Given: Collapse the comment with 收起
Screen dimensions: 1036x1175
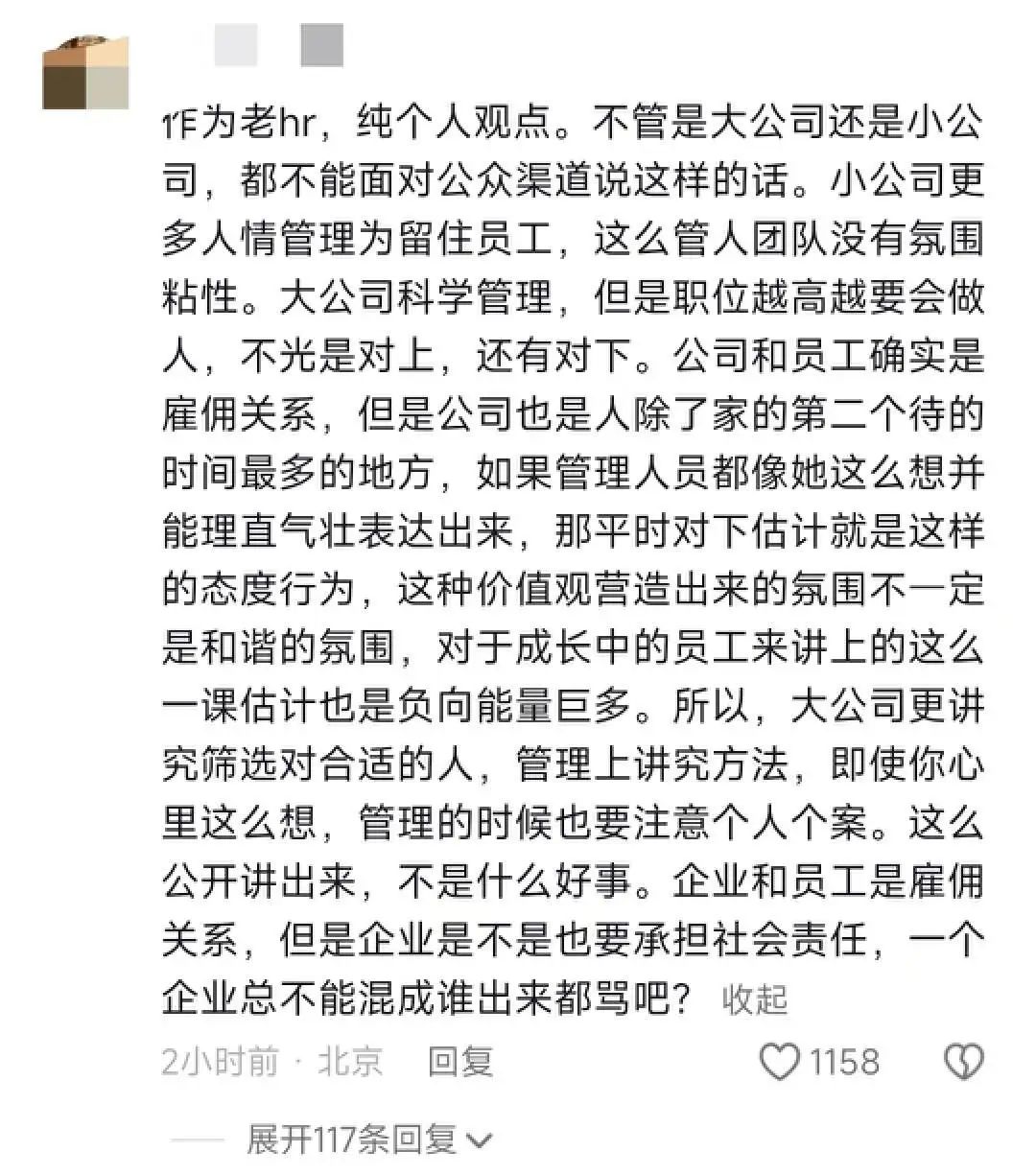Looking at the screenshot, I should click(755, 999).
